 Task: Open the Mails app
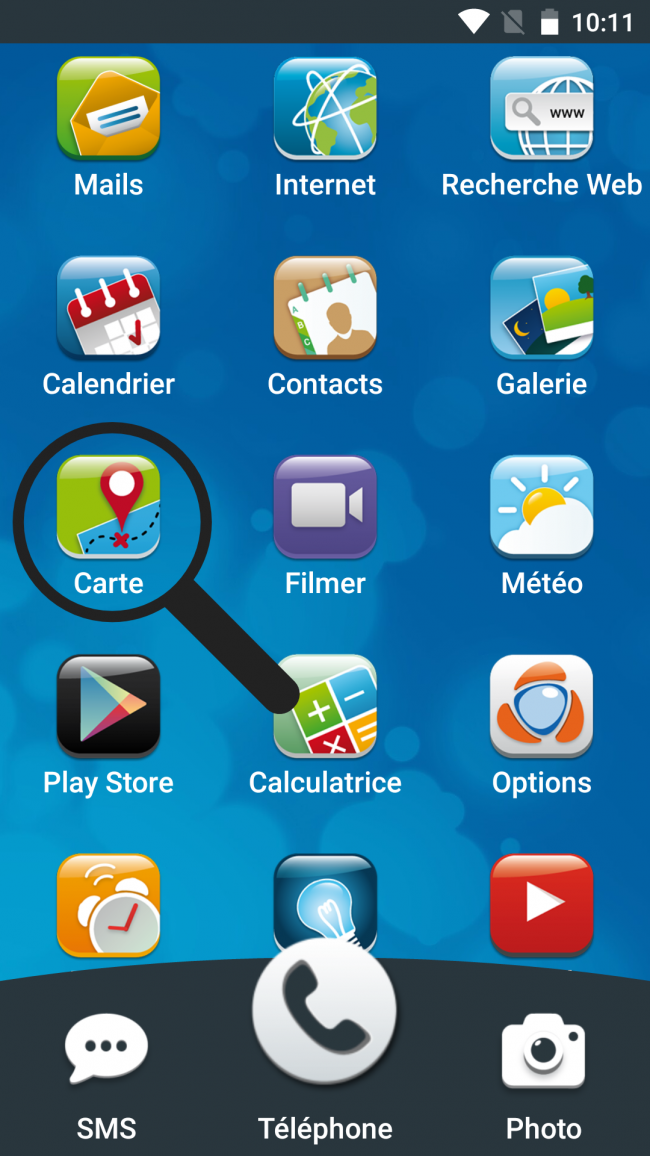pos(108,108)
